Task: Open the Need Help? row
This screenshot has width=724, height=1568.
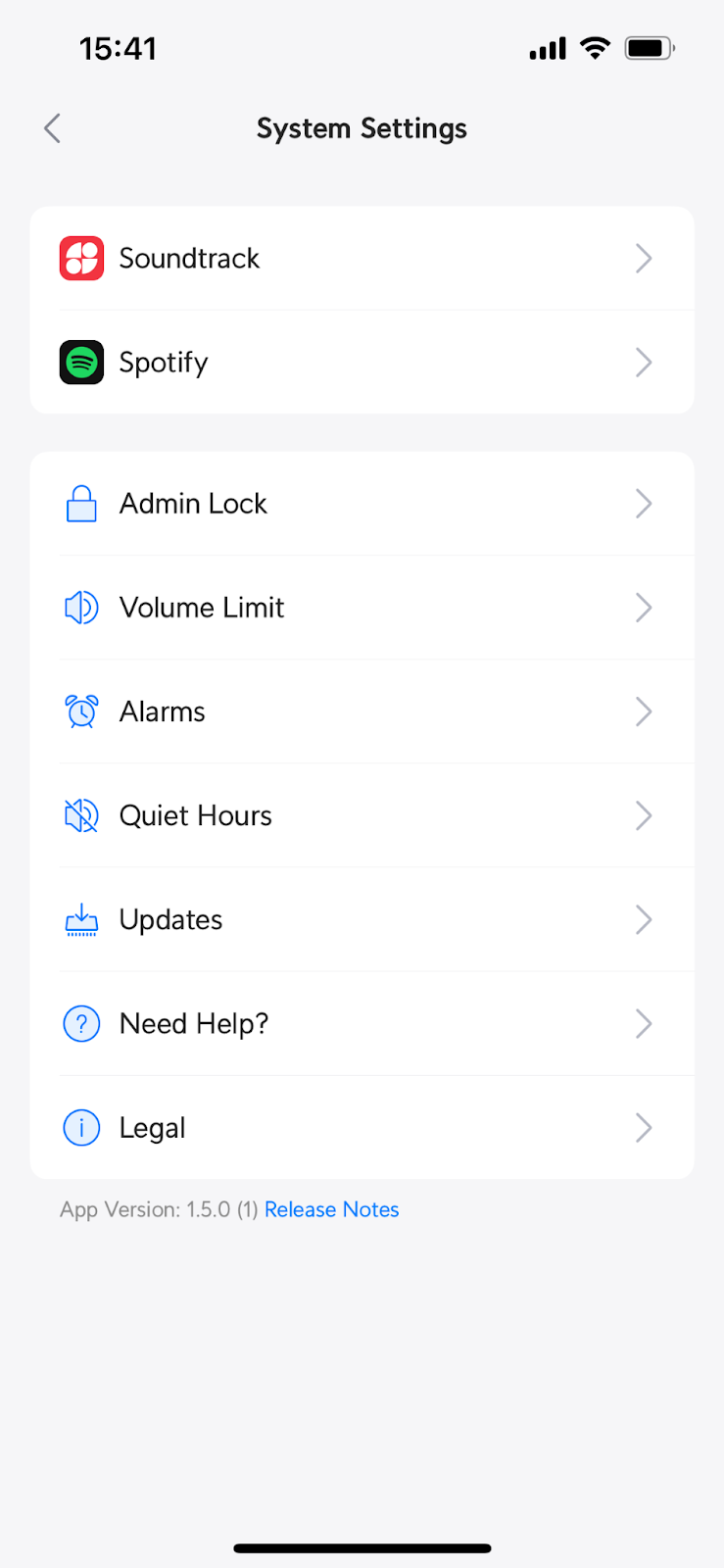Action: coord(361,1024)
